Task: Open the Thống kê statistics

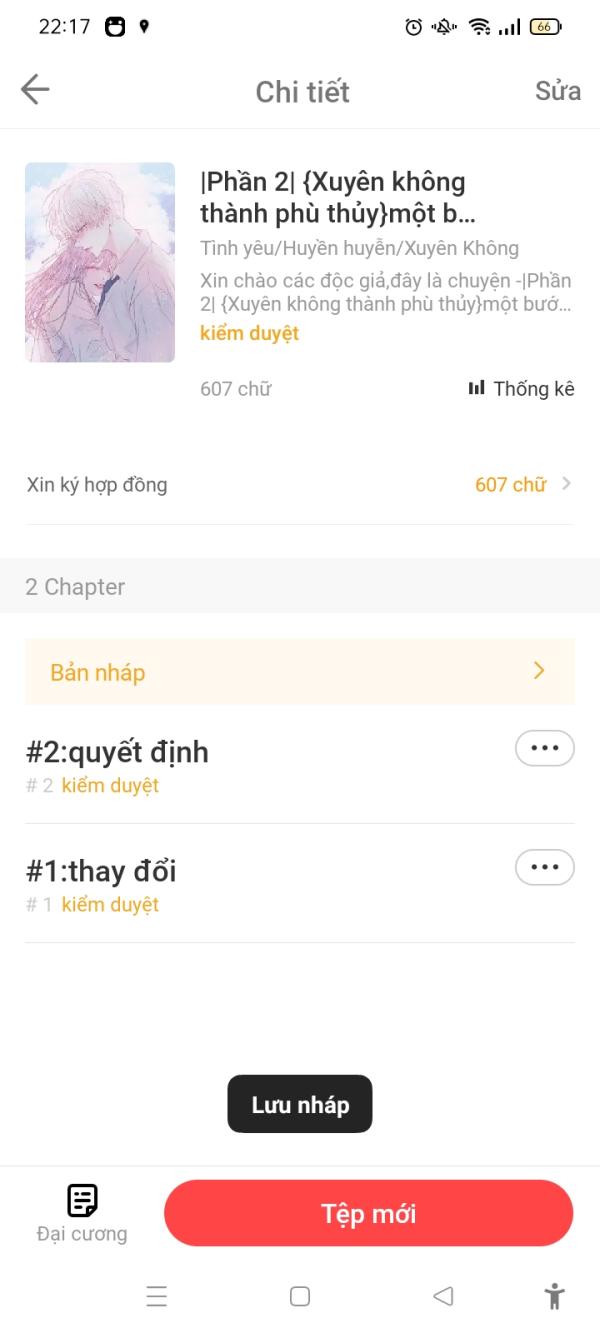Action: click(521, 389)
